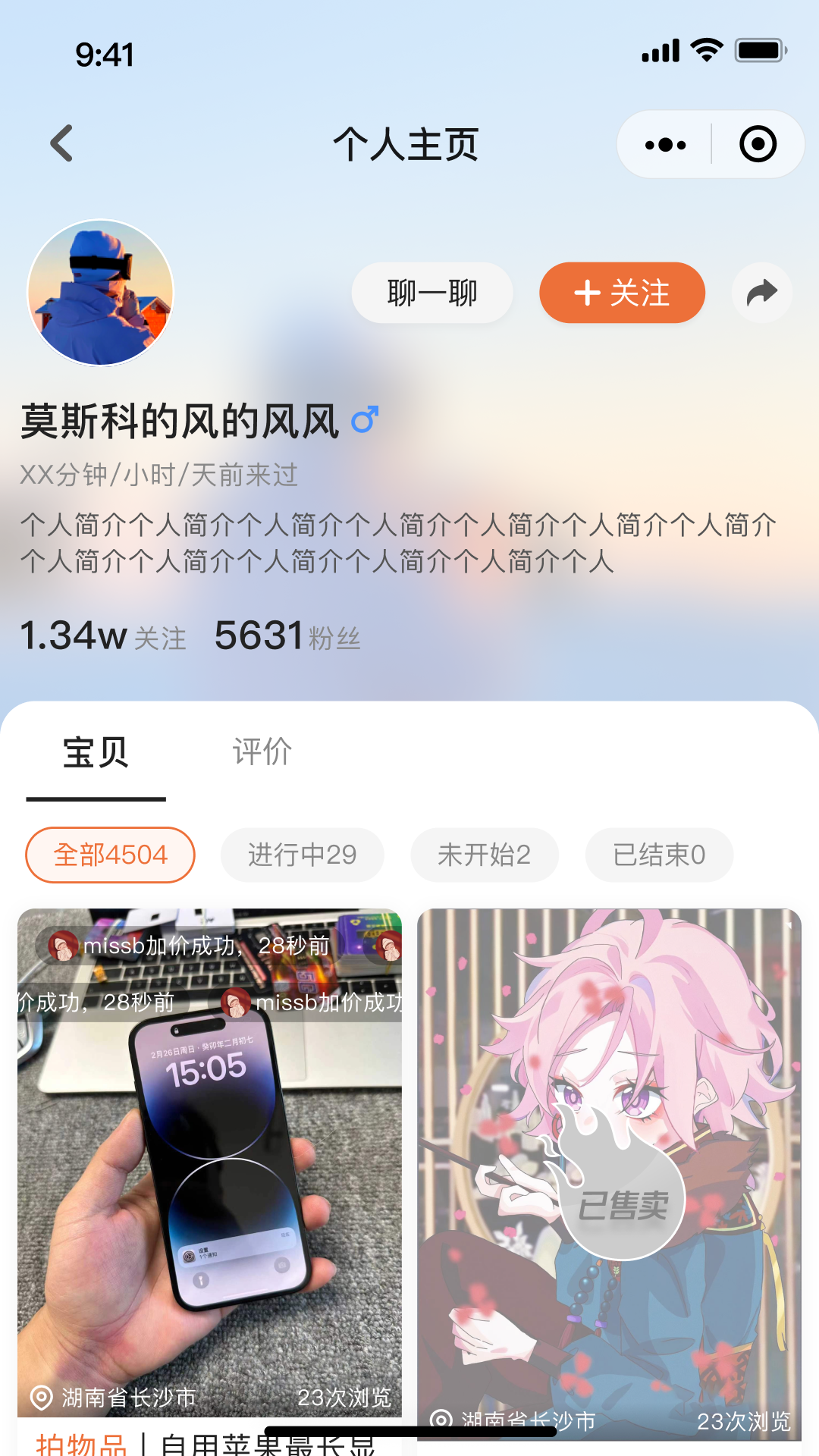View the 1.34w 关注 following list

pos(102,635)
